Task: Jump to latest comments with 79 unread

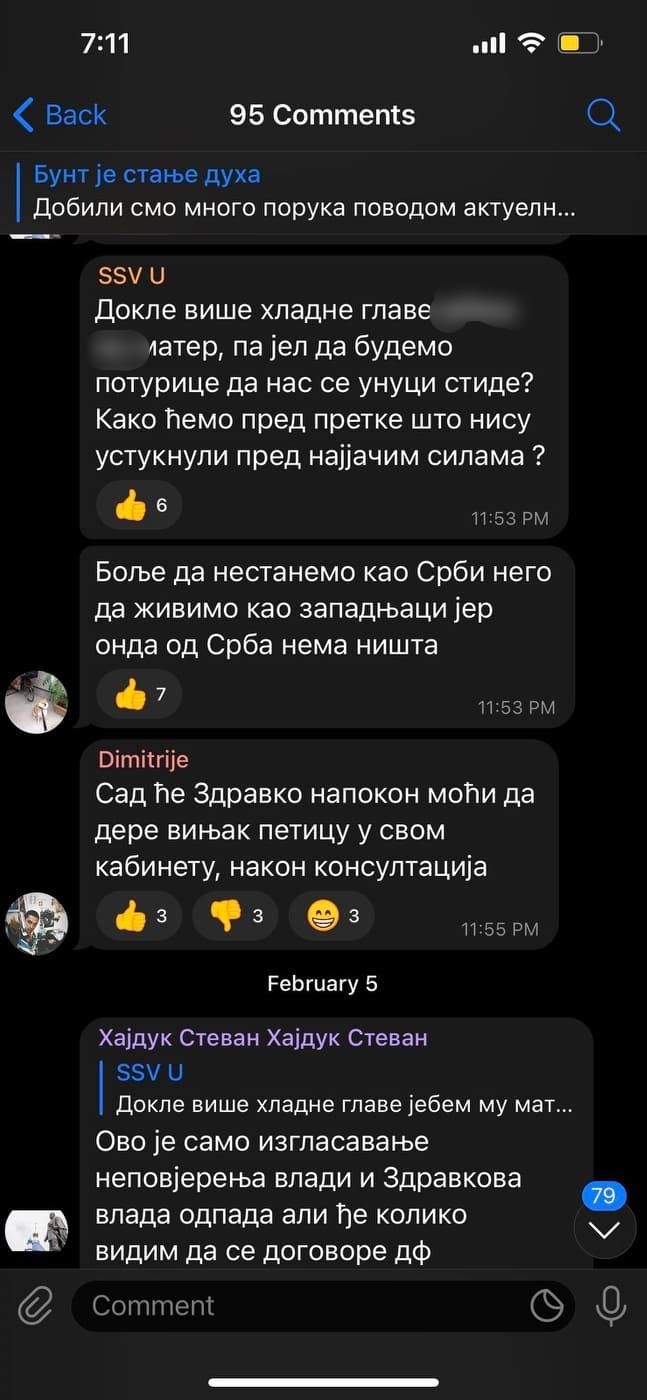Action: click(x=604, y=1229)
